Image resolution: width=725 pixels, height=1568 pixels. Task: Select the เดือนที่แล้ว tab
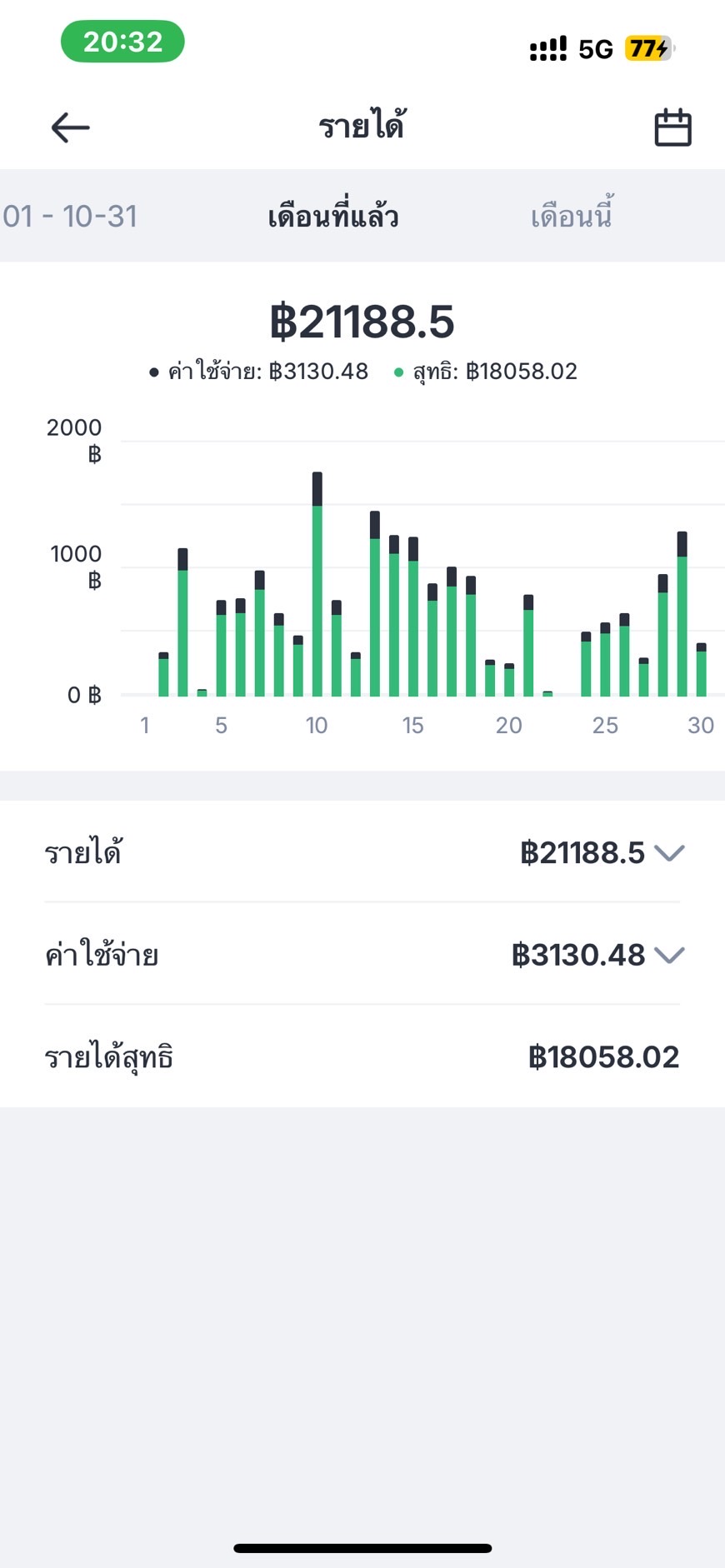tap(333, 216)
